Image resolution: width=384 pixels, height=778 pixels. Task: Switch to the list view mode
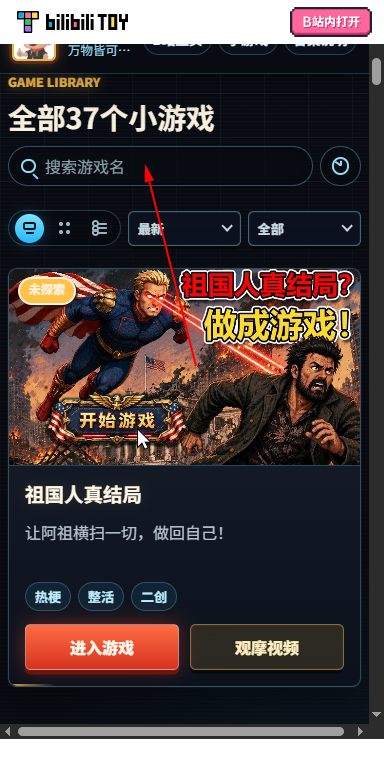pyautogui.click(x=99, y=228)
